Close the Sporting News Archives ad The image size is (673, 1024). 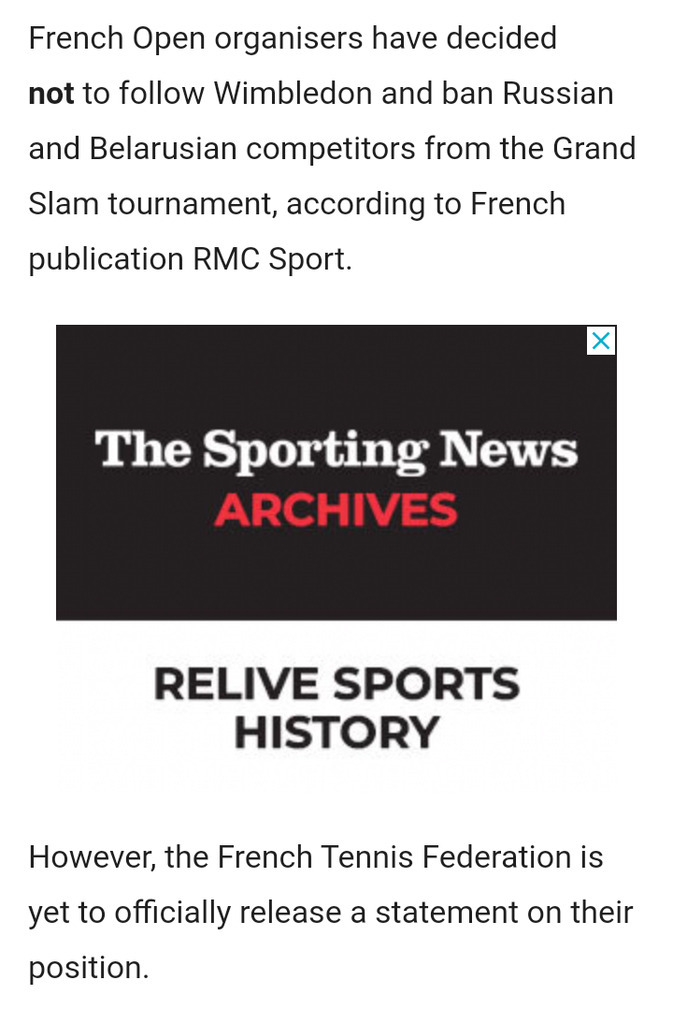(600, 341)
